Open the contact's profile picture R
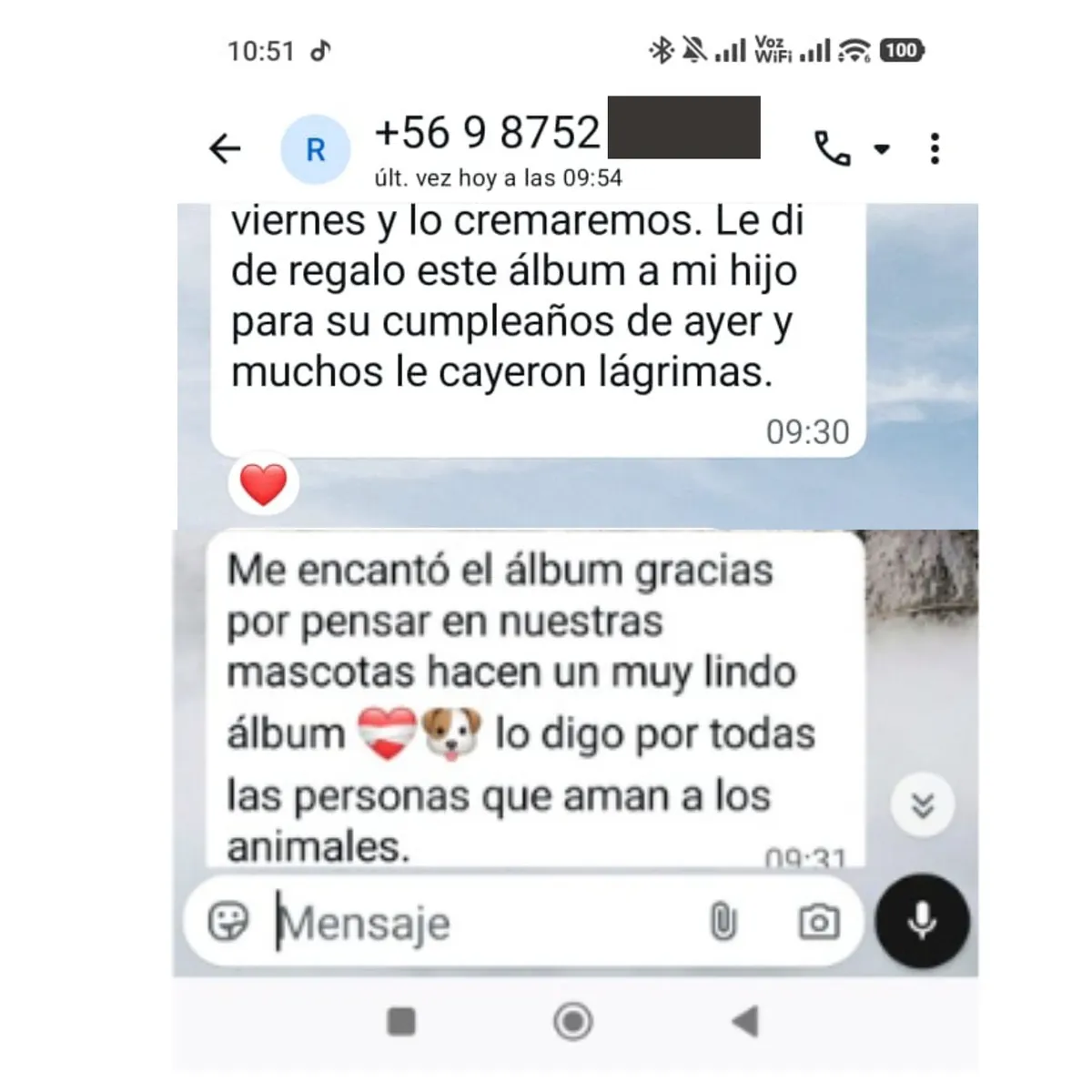 click(315, 150)
